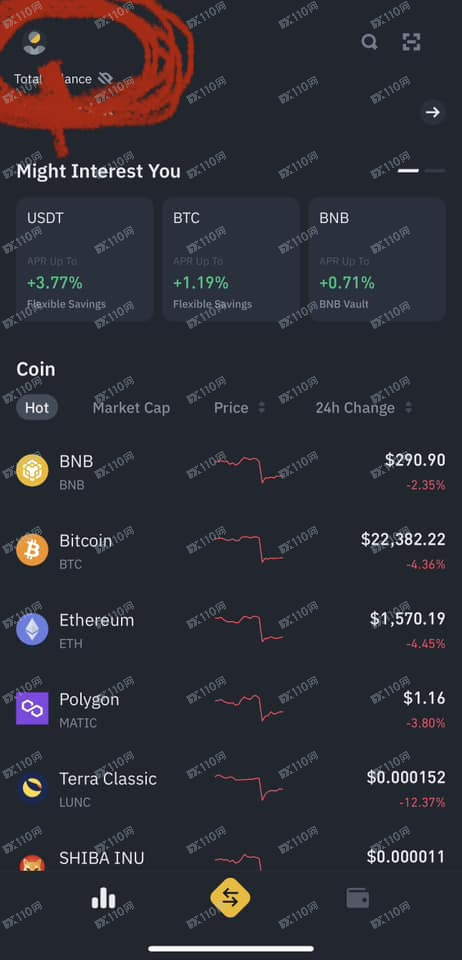Sort coins by Price
462x960 pixels.
[239, 408]
